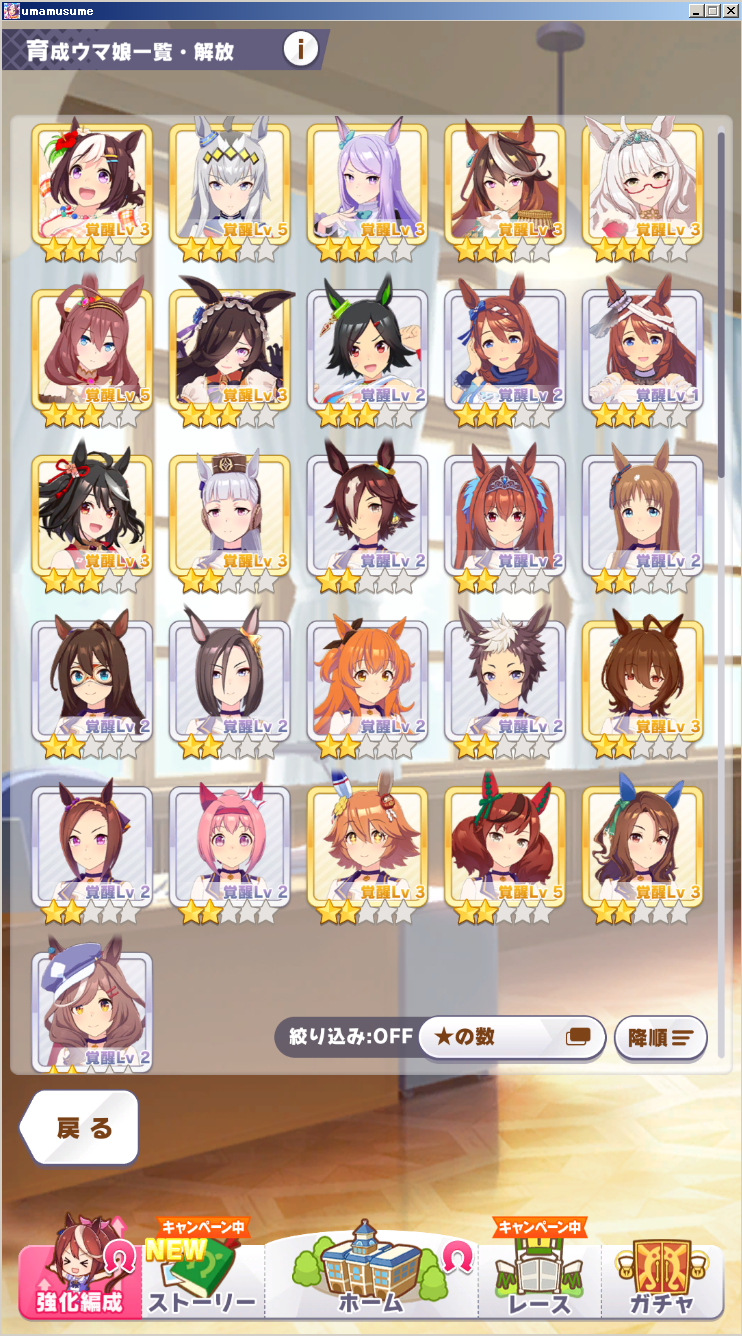Open the info icon beside the title
The width and height of the screenshot is (742, 1336).
tap(301, 49)
